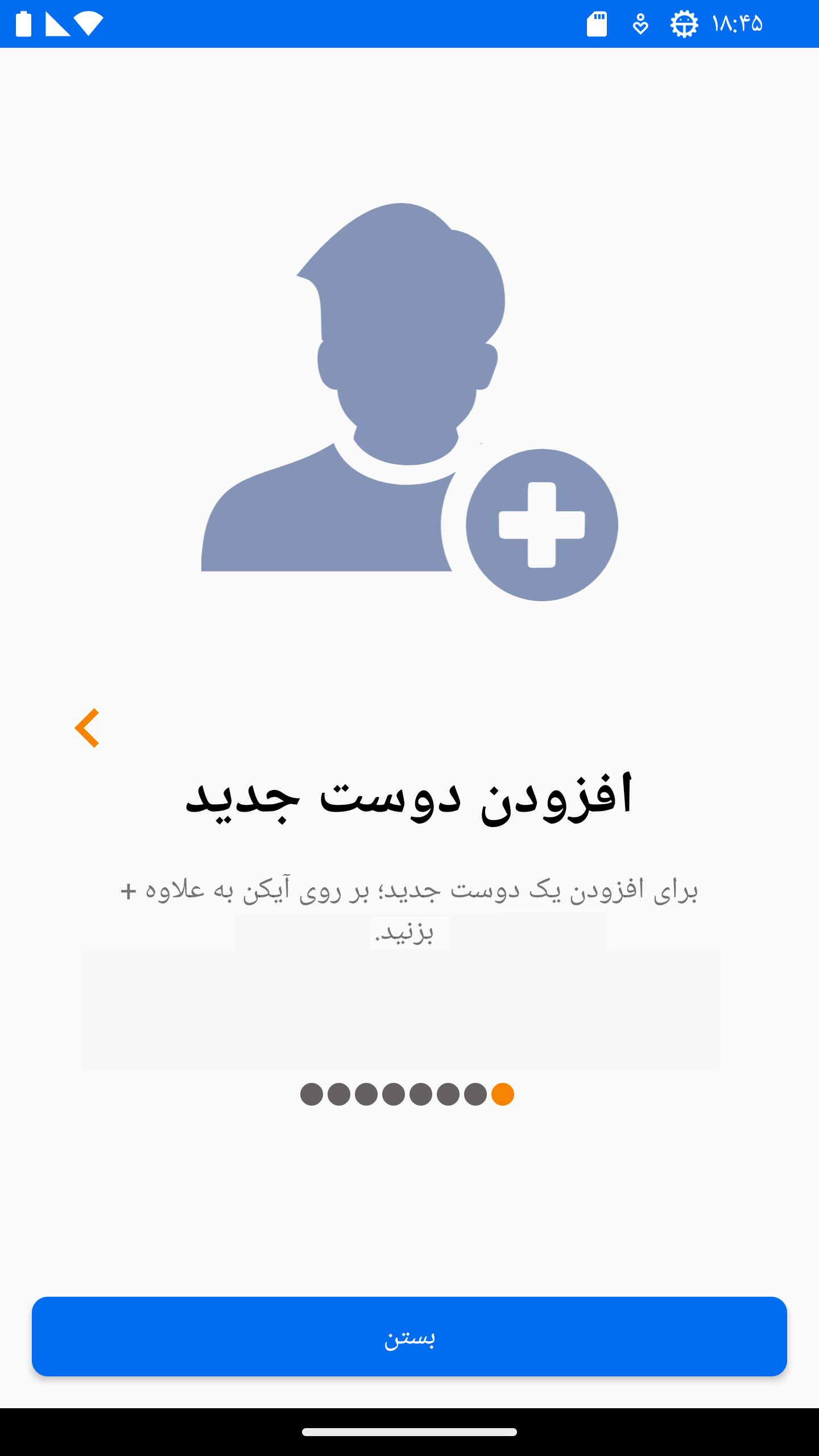Screen dimensions: 819x1456
Task: Tap the orange back chevron arrow
Action: pos(88,728)
